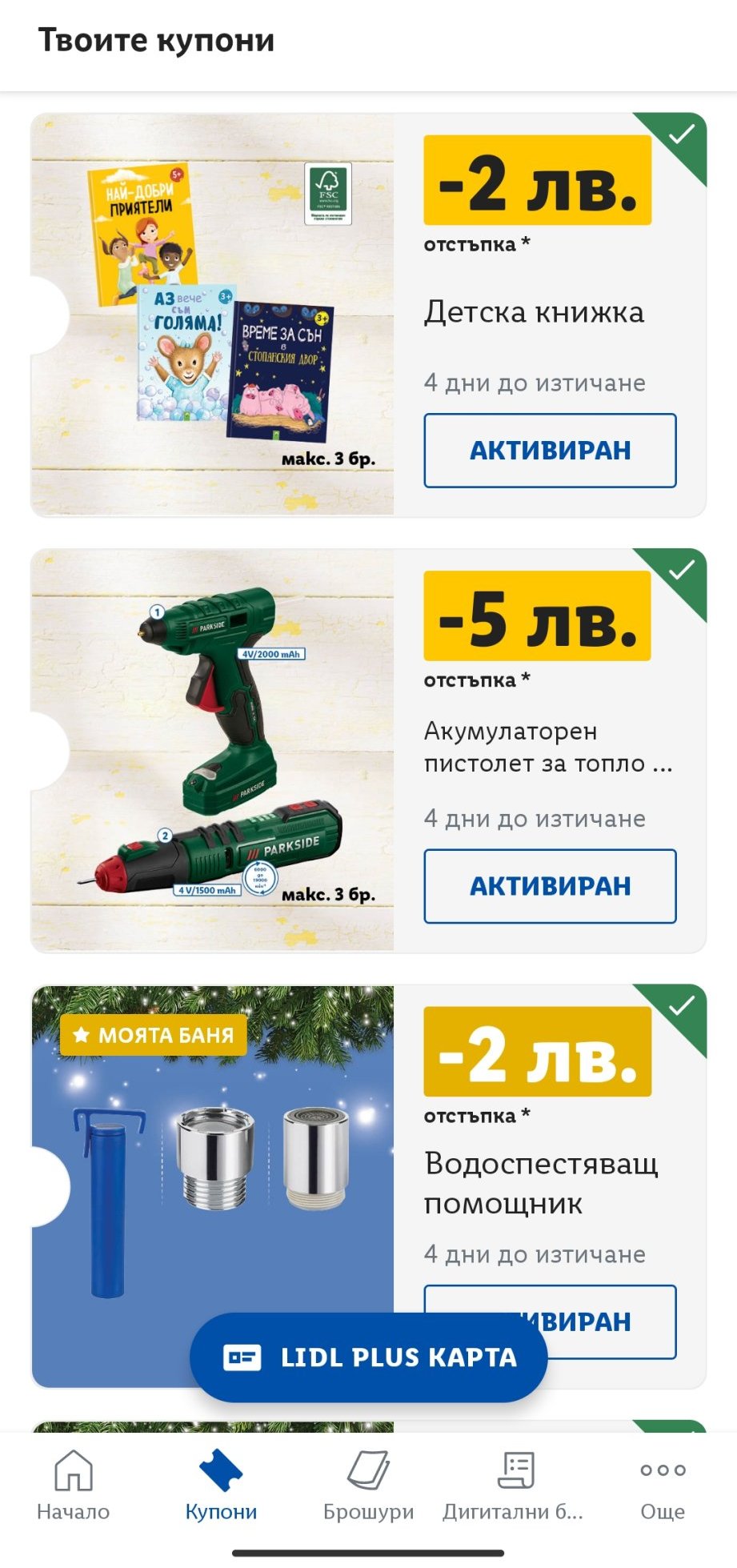This screenshot has width=737, height=1568.
Task: Open the Детска книжка coupon card
Action: click(x=213, y=314)
